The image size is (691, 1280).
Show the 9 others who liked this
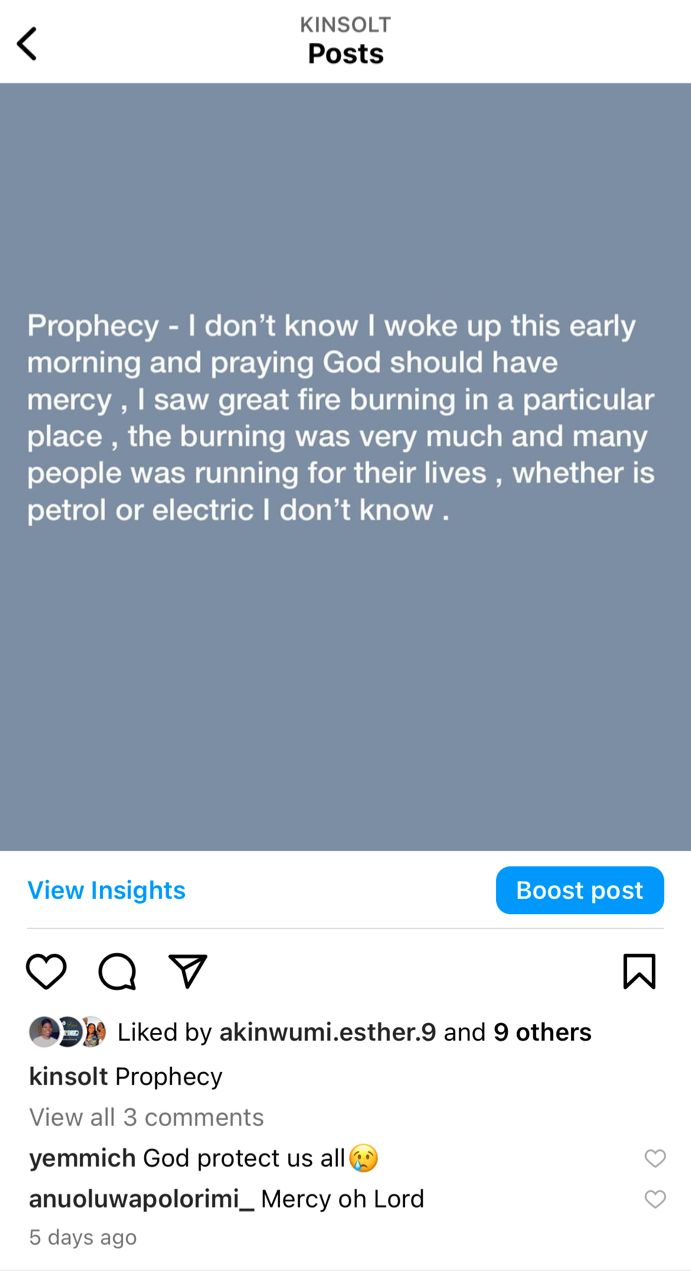542,1032
